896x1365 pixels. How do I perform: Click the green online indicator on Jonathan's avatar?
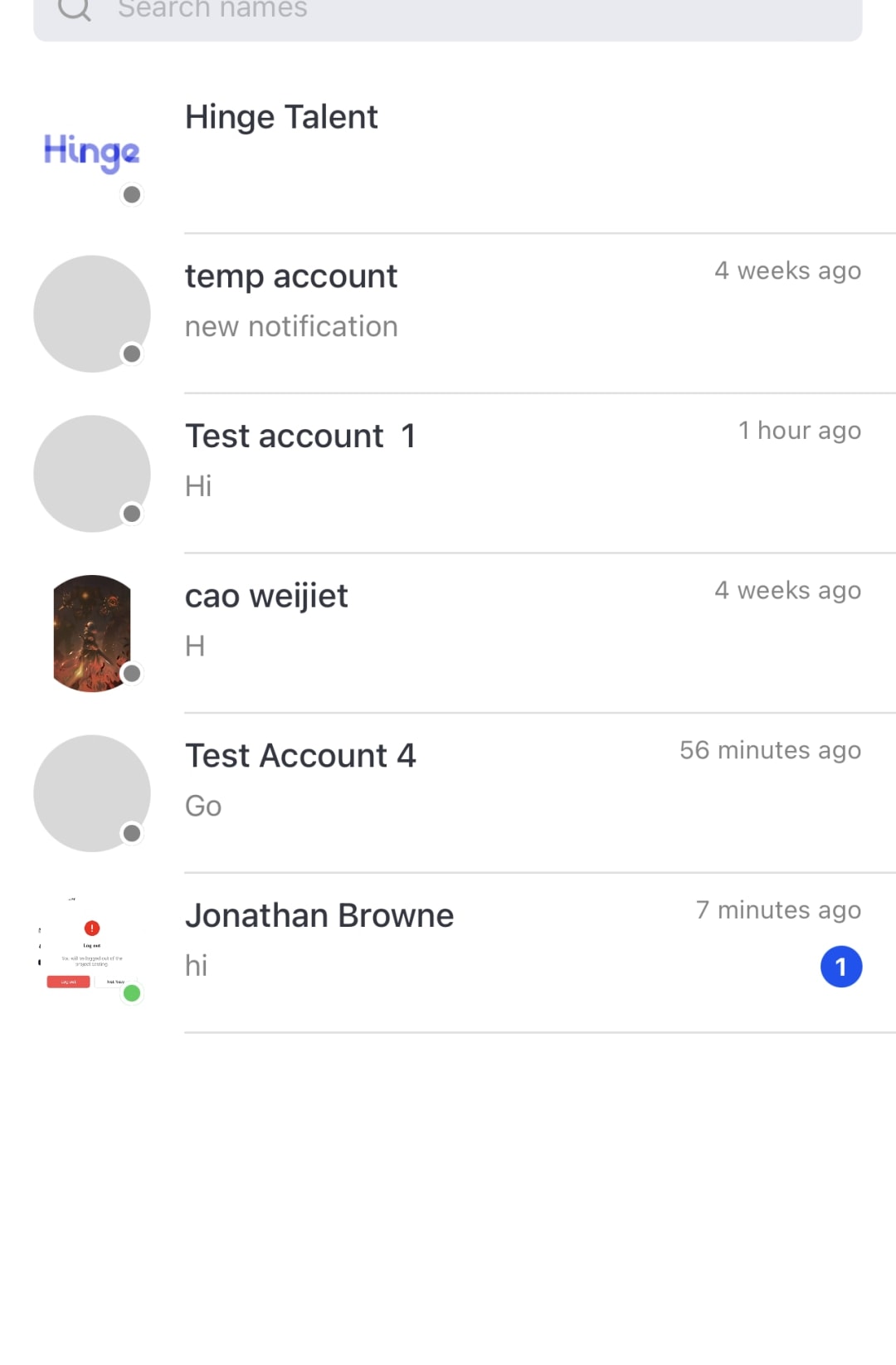(132, 994)
